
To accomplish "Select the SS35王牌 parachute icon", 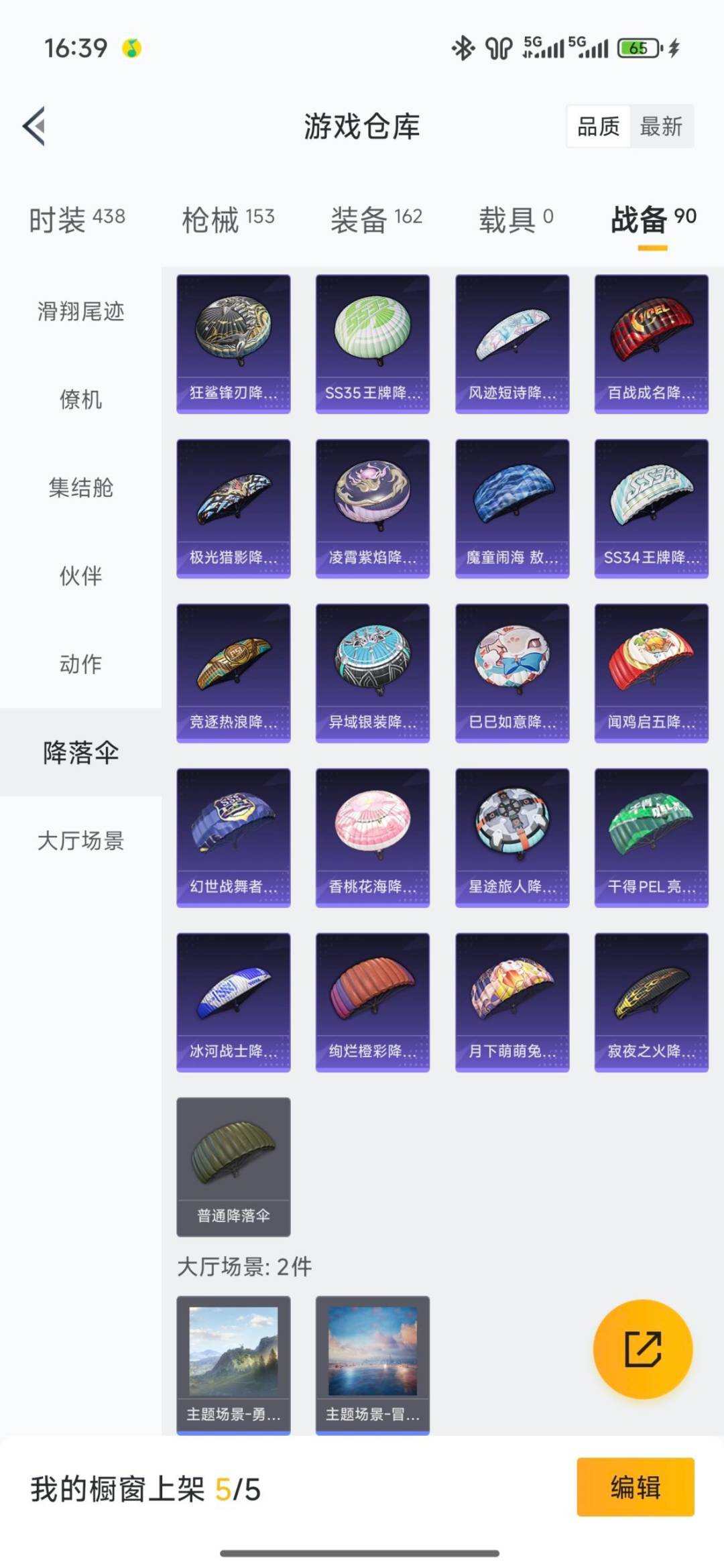I will coord(371,335).
